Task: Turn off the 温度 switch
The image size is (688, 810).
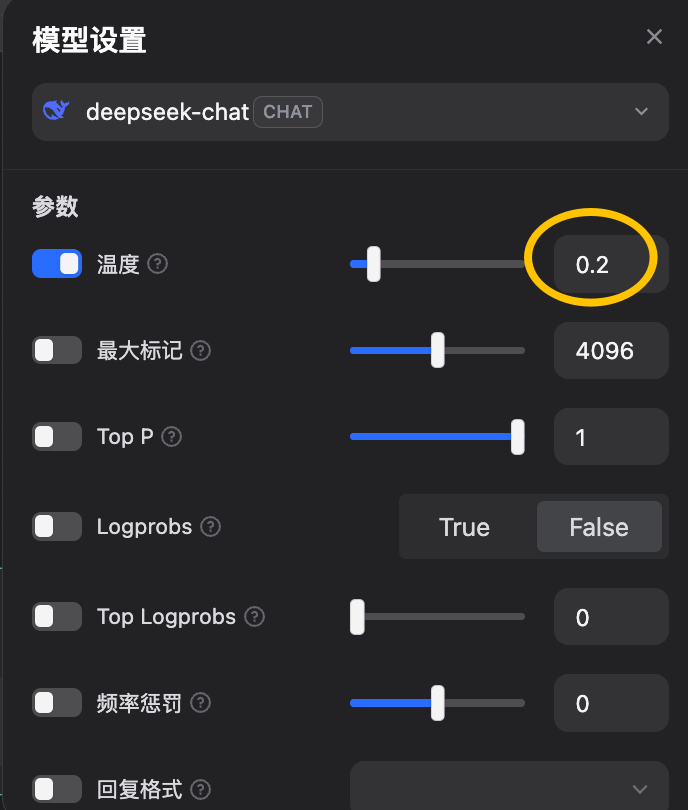Action: 57,264
